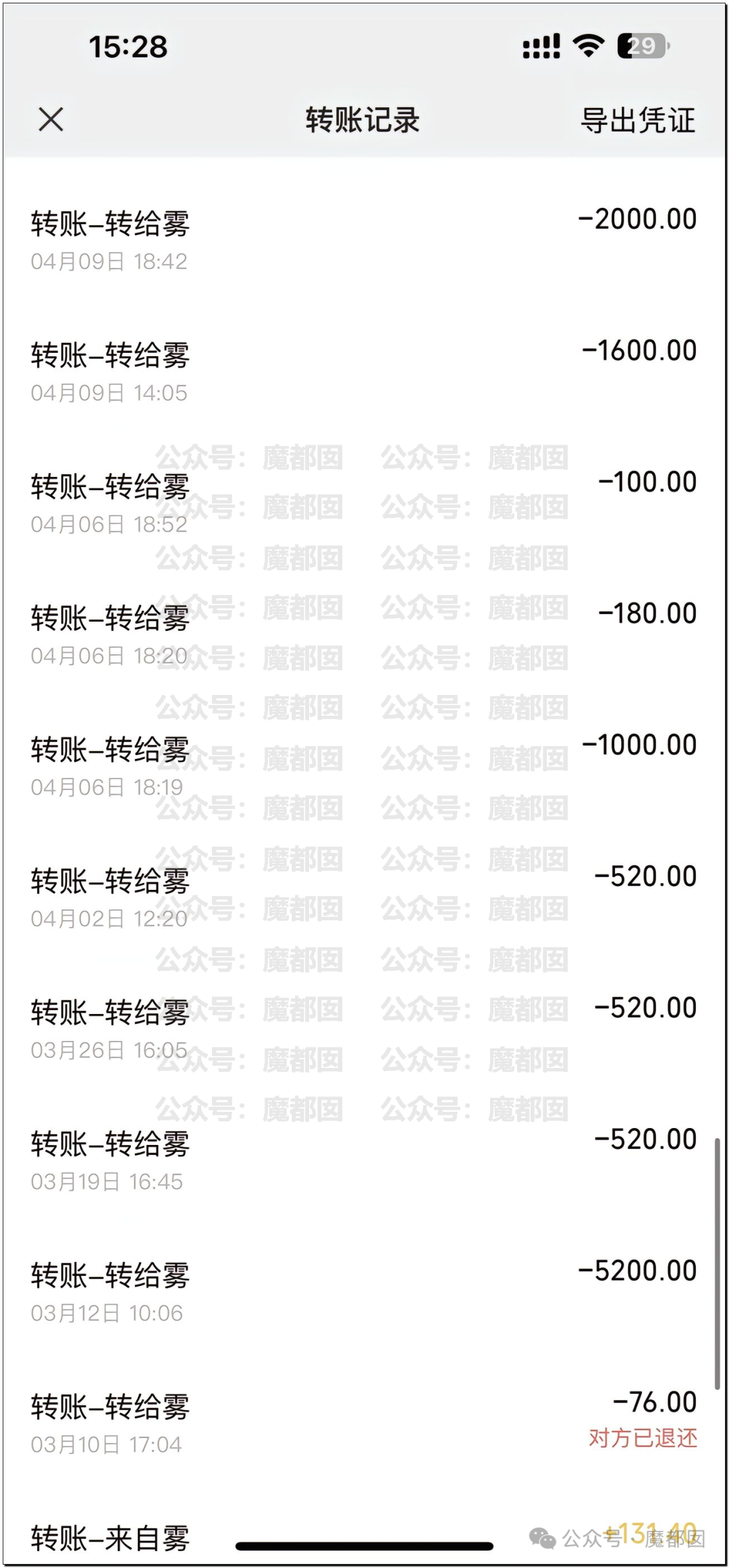View the -1000.00 transfer from 04月06日 18:19

tap(364, 766)
